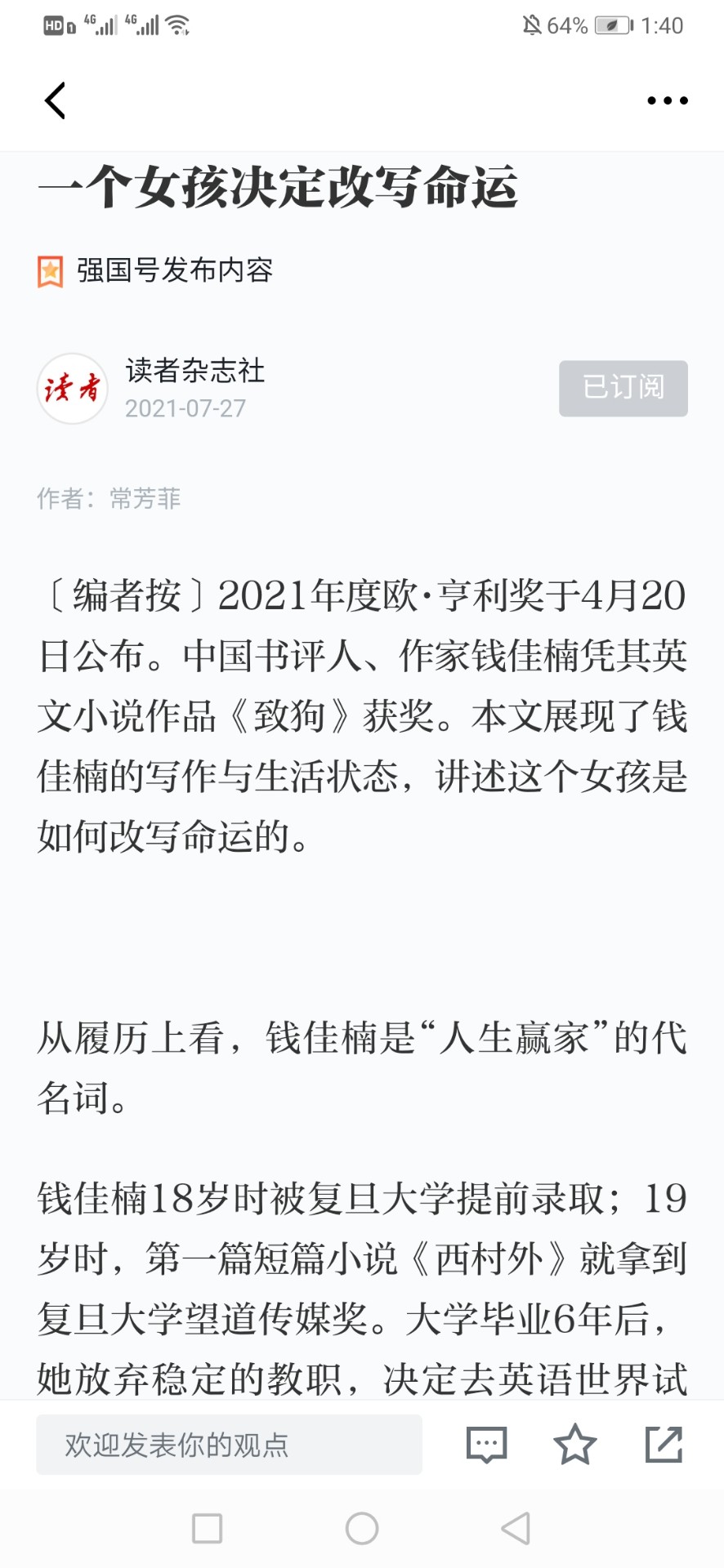Tap the 已订阅 subscribed button
This screenshot has width=724, height=1568.
point(623,388)
